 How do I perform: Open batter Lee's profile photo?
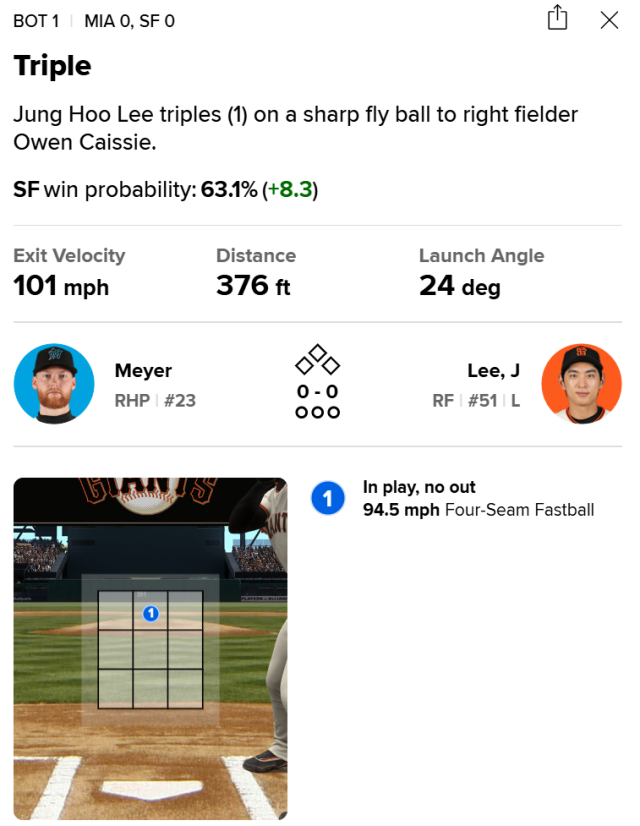click(x=581, y=384)
